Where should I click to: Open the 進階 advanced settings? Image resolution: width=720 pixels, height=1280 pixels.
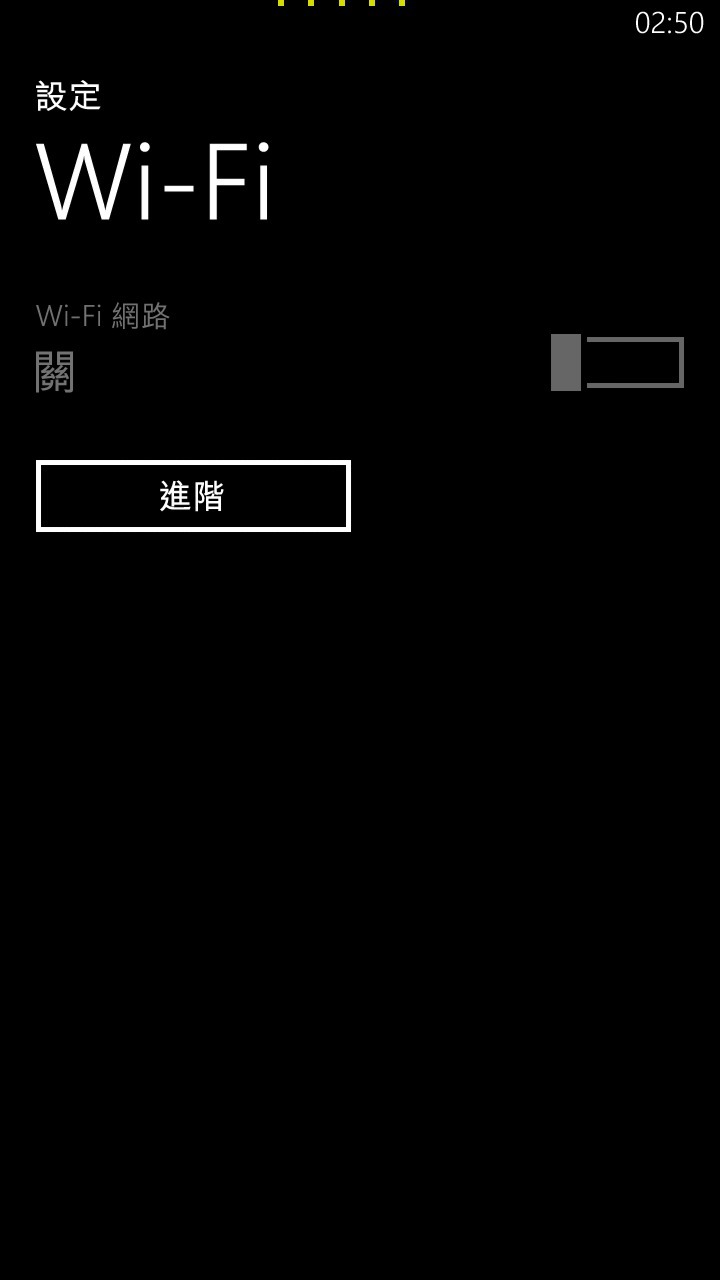pos(193,496)
